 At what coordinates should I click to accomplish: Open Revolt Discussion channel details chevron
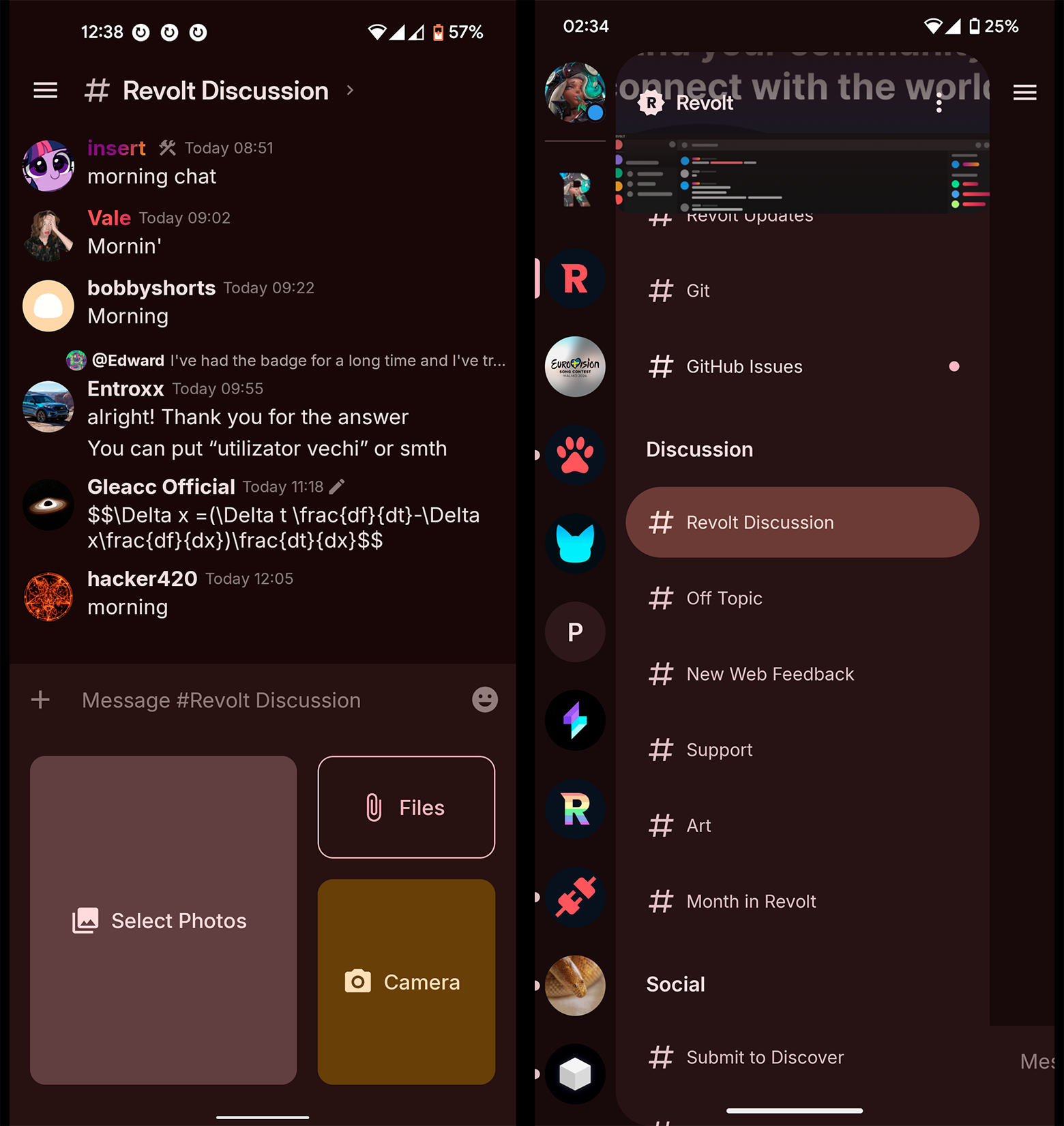(350, 90)
